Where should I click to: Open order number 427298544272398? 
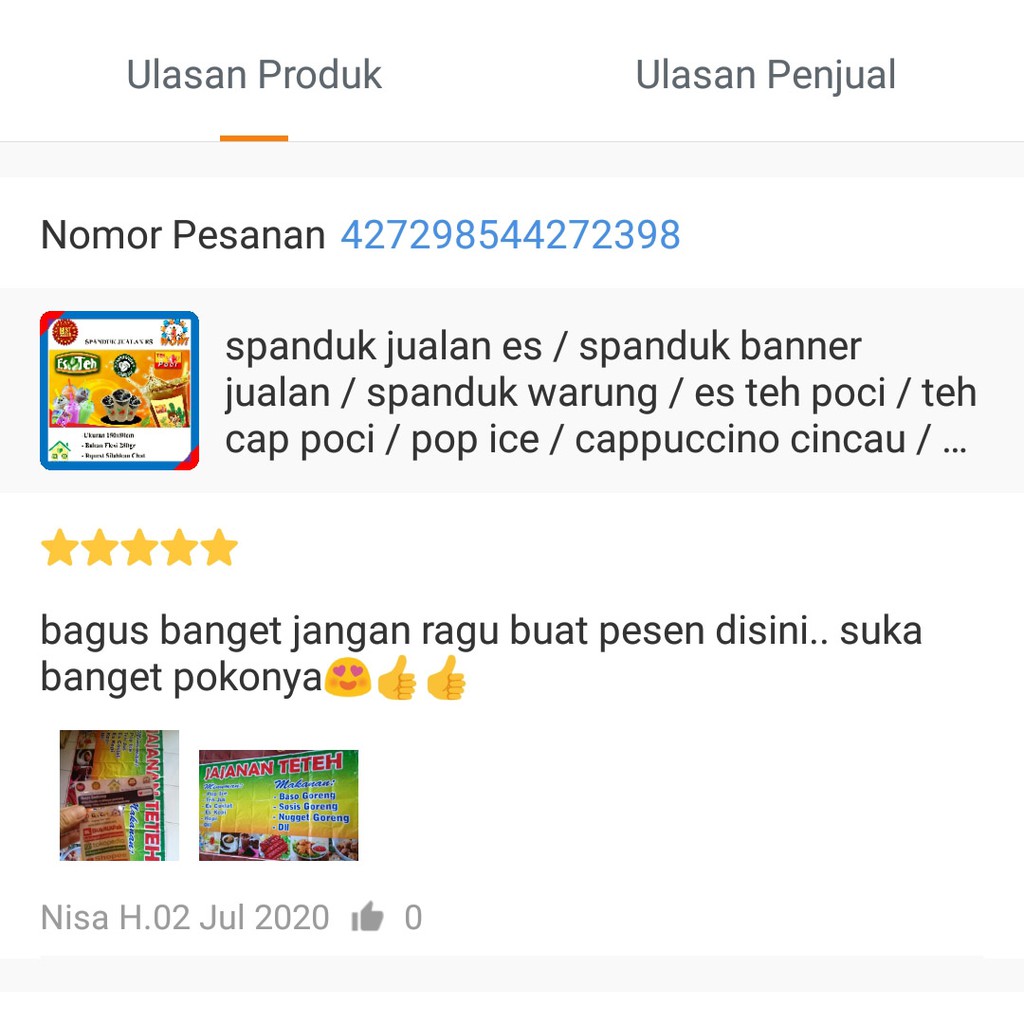click(x=510, y=235)
